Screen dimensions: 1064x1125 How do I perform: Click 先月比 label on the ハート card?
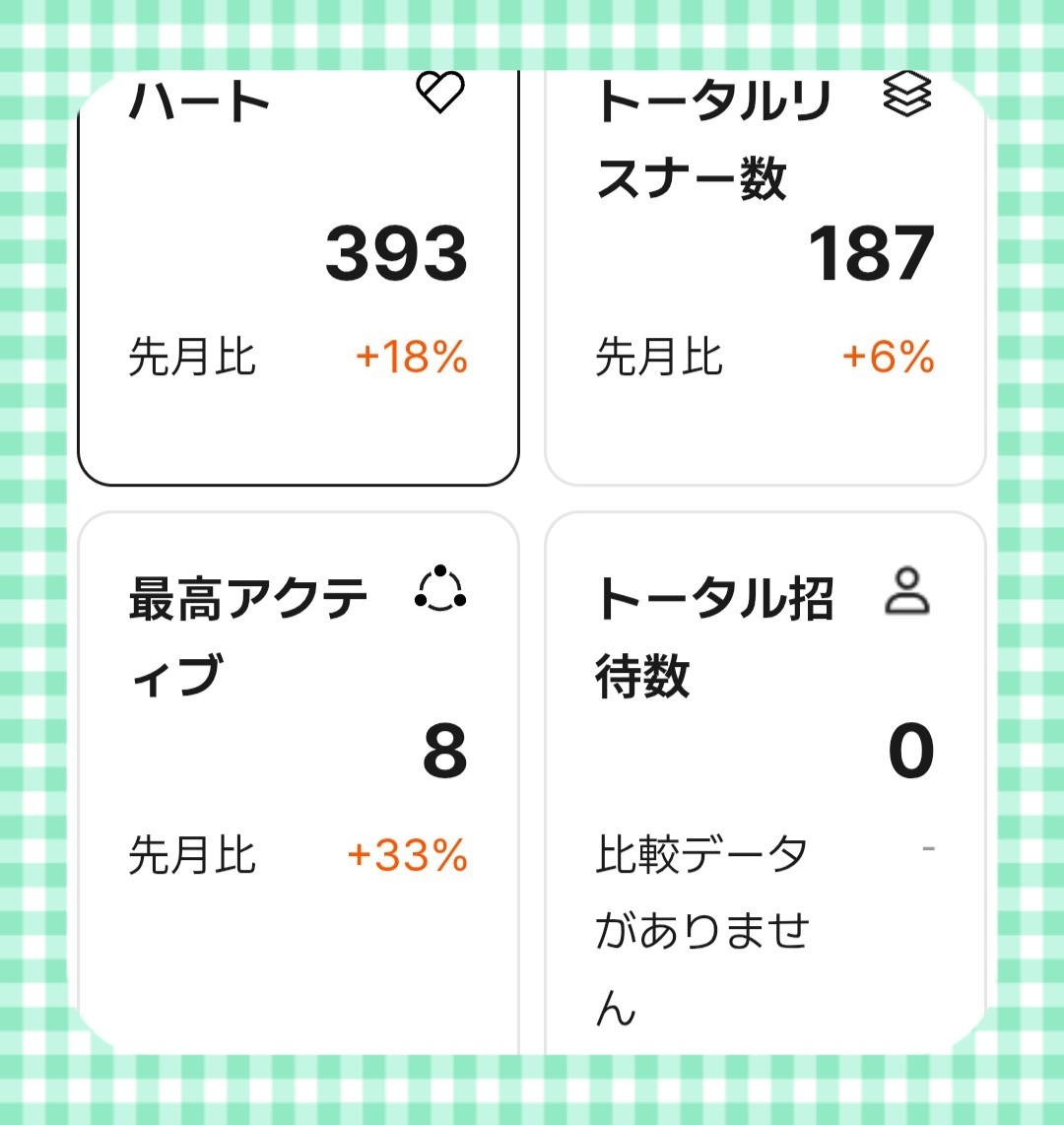177,360
